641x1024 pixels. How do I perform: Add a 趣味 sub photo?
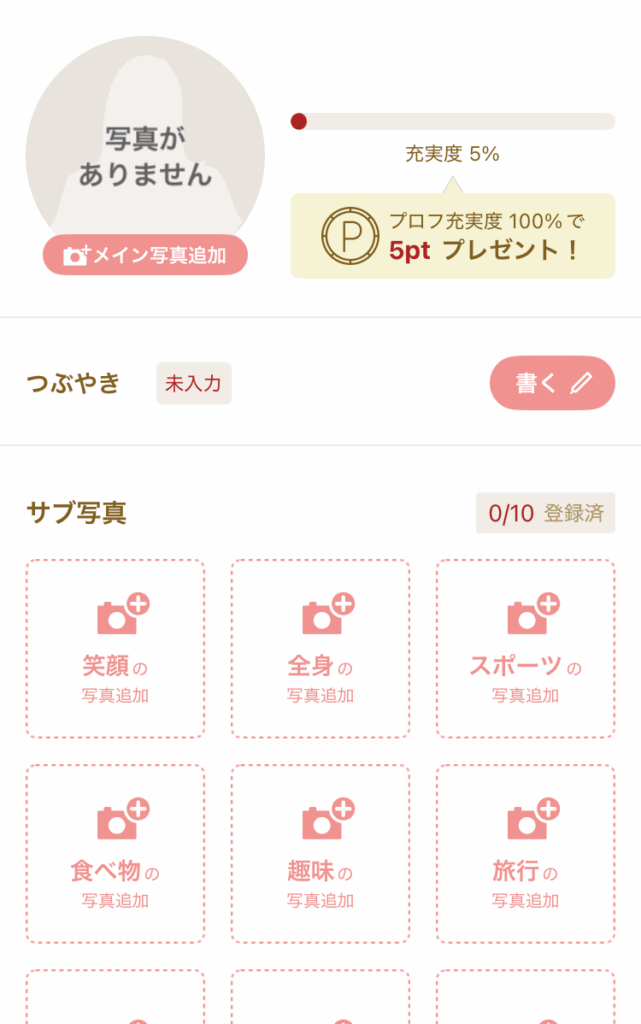tap(320, 853)
